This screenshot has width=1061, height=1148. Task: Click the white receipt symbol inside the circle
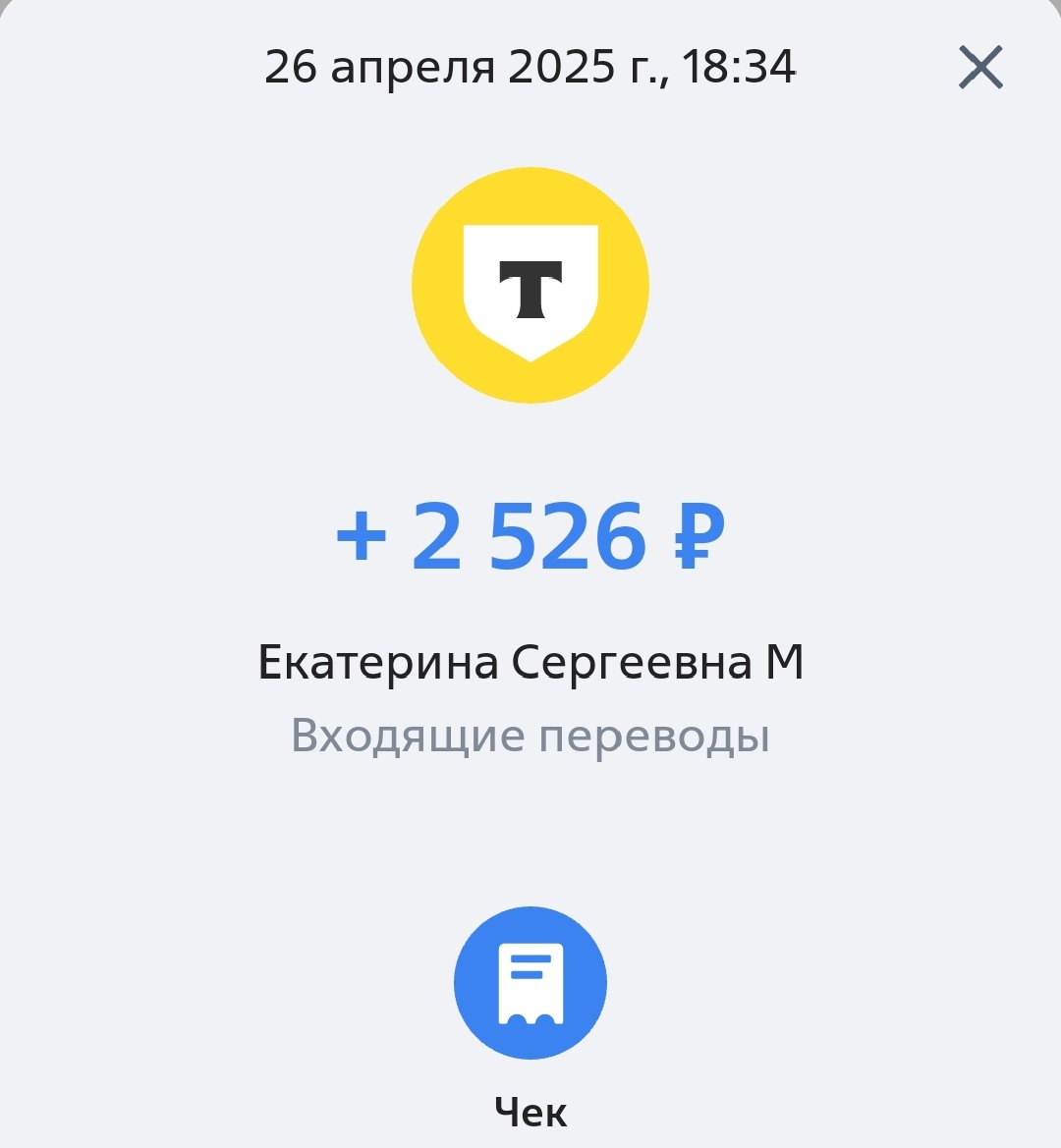click(x=530, y=983)
